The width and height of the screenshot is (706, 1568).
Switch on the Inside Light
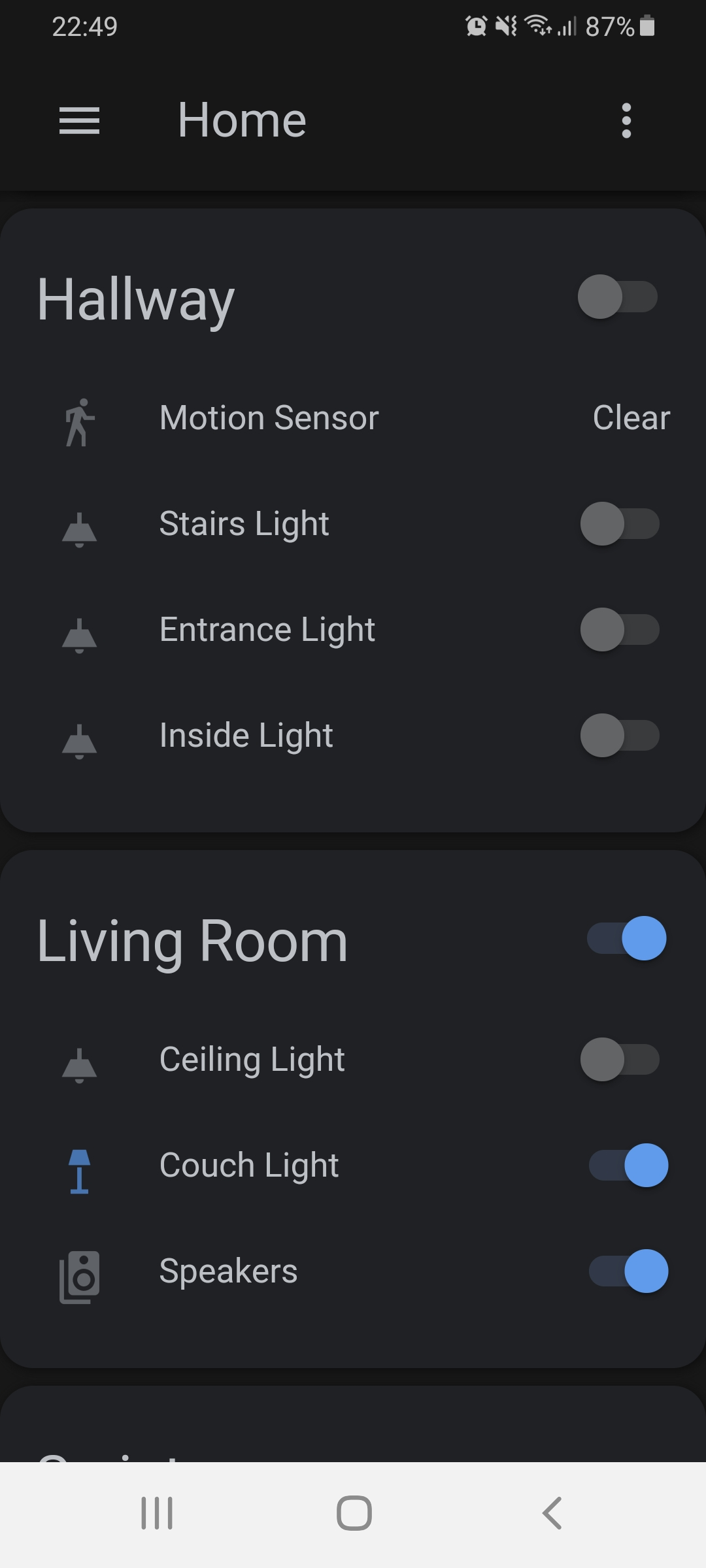(x=620, y=736)
